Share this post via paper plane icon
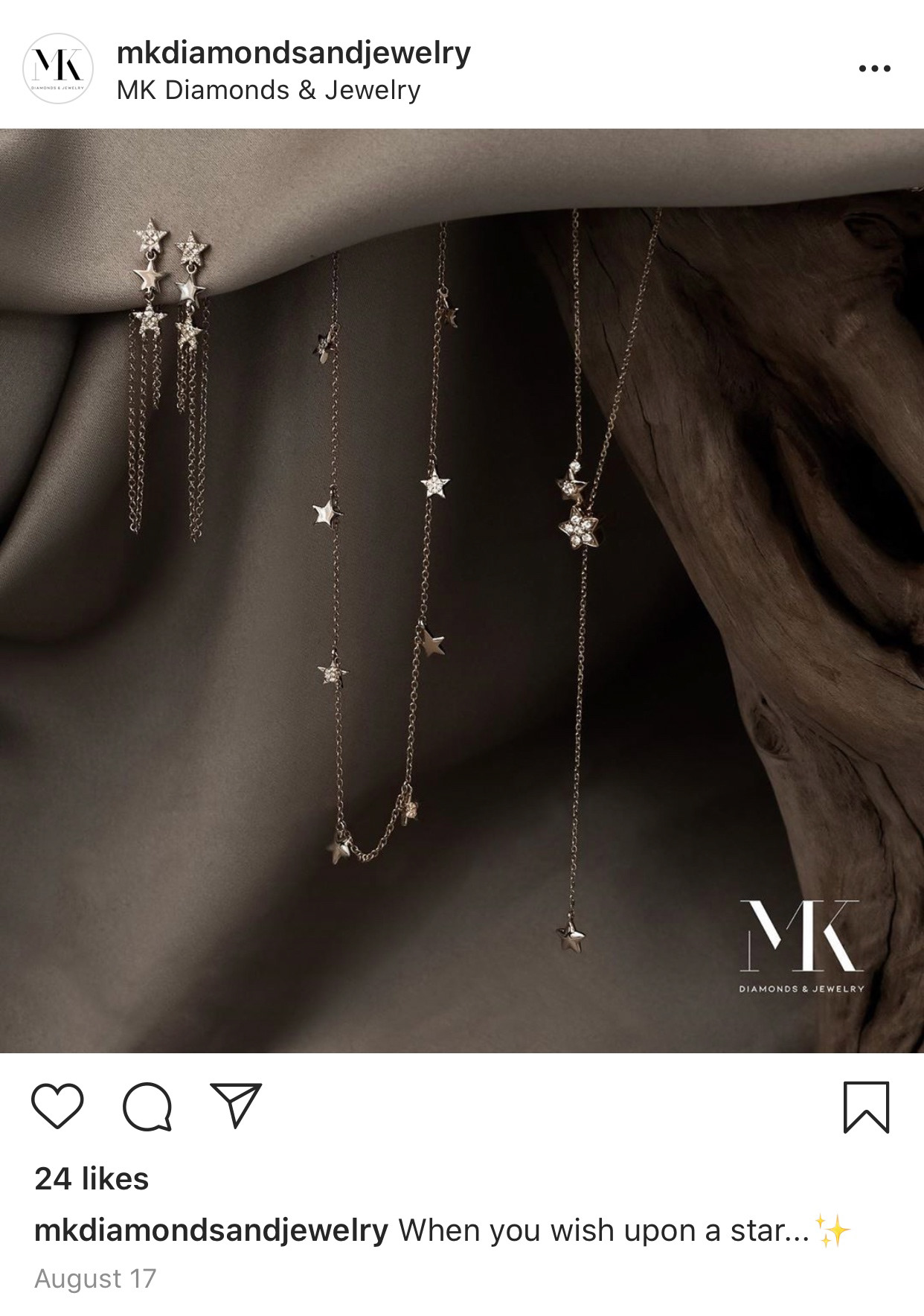Viewport: 924px width, 1316px height. pyautogui.click(x=236, y=1104)
